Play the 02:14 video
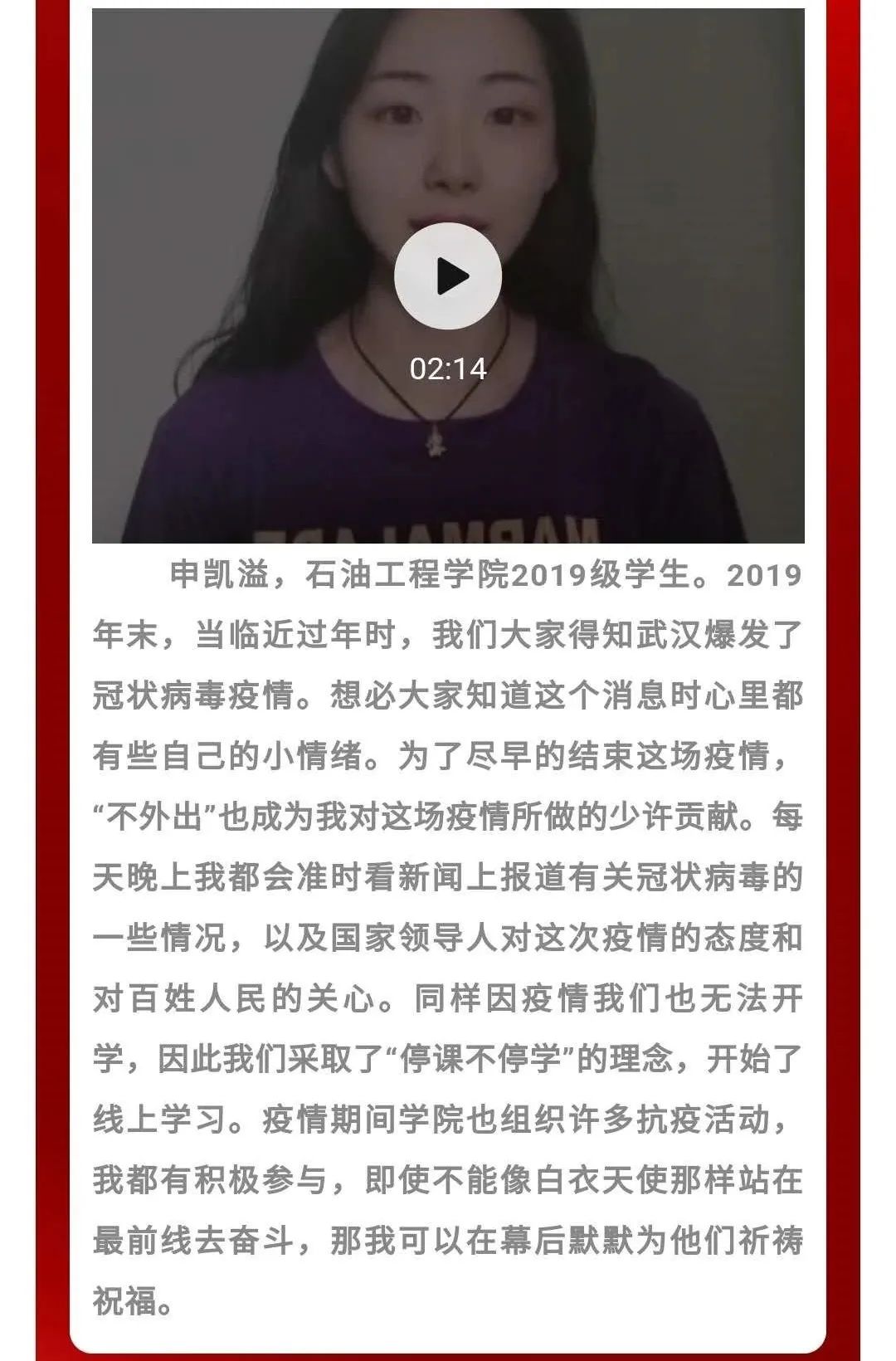896x1361 pixels. click(x=448, y=276)
